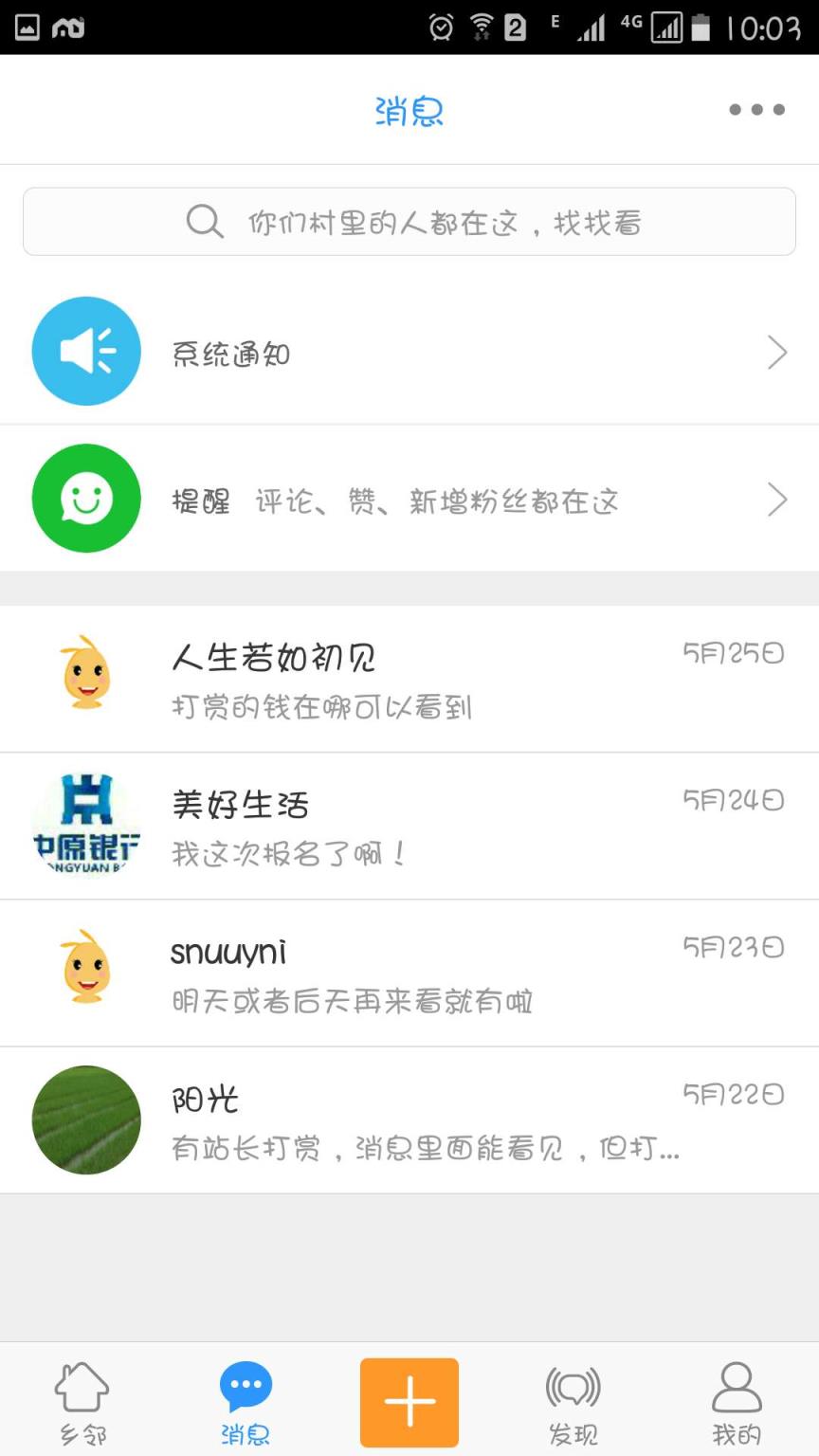Expand the 系统通知 row via its chevron
Screen dimensions: 819x1456
[777, 350]
